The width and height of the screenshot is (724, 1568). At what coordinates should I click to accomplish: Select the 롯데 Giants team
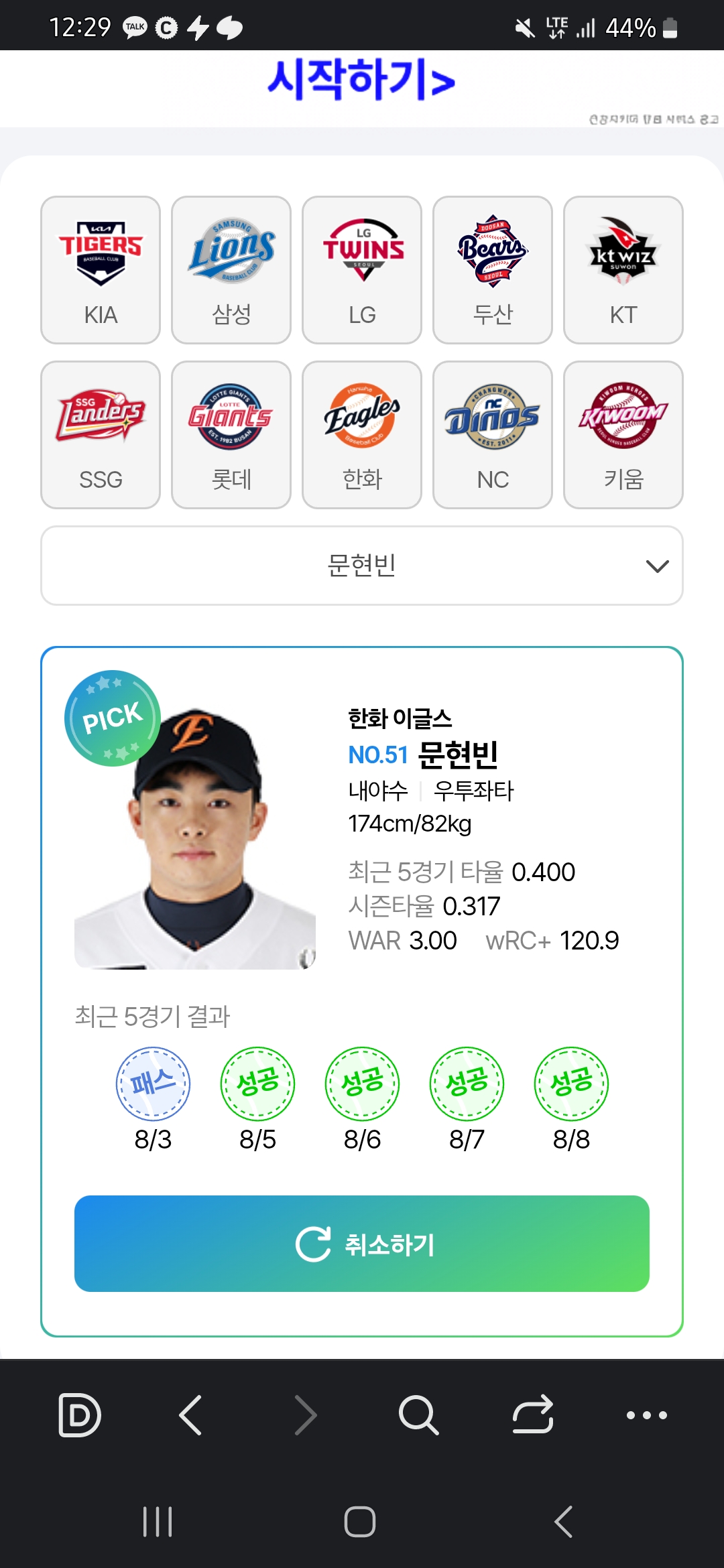(x=231, y=434)
